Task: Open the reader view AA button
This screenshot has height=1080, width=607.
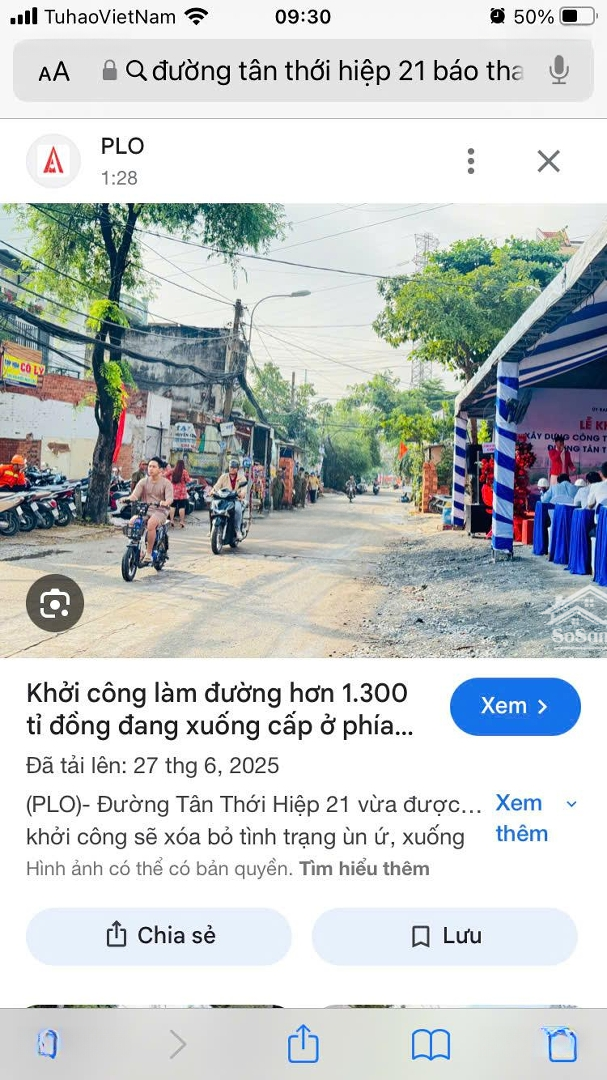Action: tap(54, 71)
